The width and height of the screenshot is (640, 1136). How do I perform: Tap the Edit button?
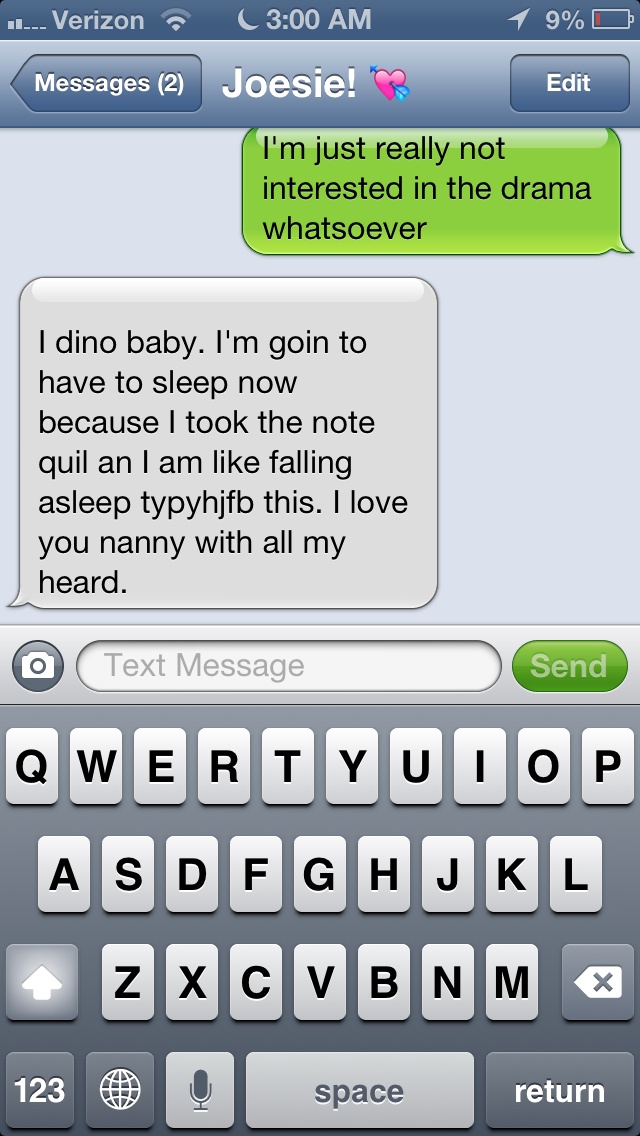click(x=568, y=84)
